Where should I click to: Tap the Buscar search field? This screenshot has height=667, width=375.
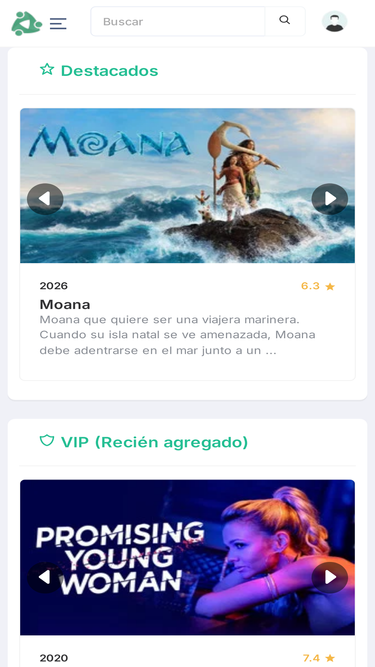[x=178, y=21]
